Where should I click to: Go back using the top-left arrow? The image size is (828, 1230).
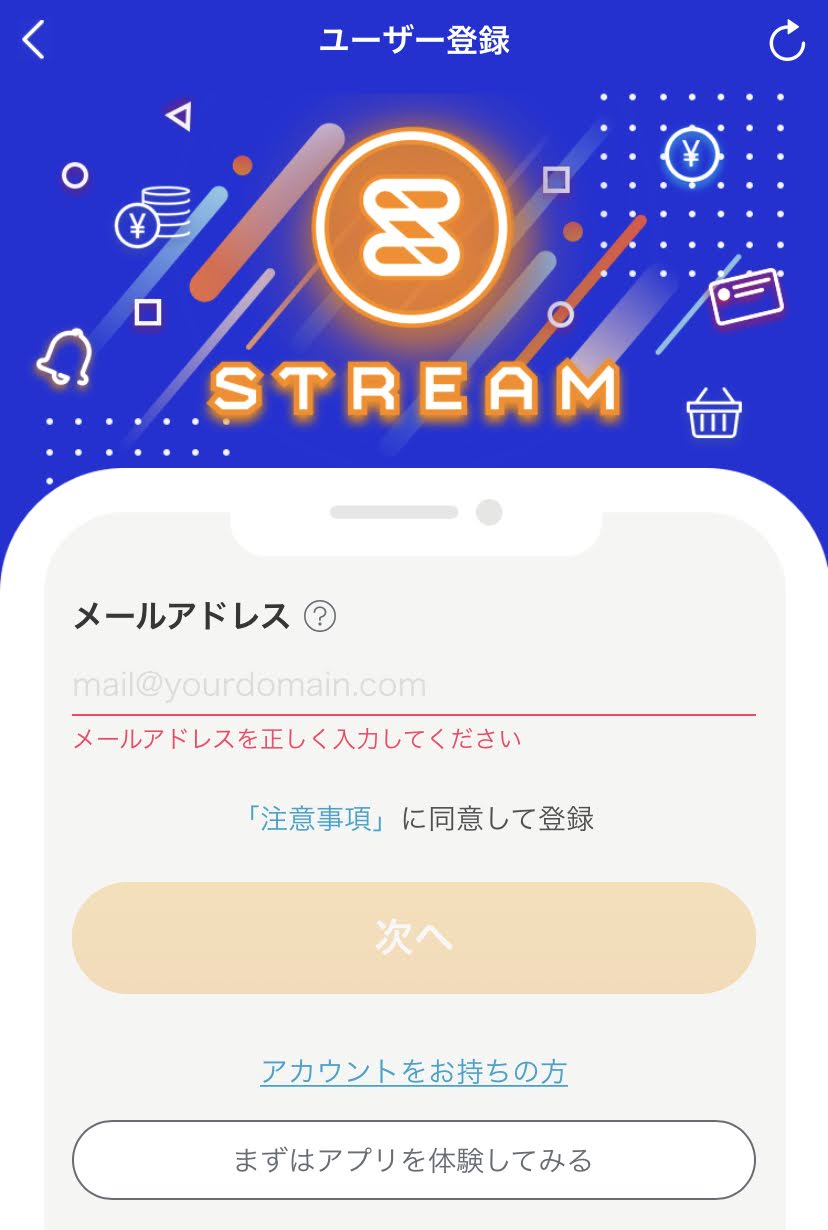pyautogui.click(x=34, y=41)
